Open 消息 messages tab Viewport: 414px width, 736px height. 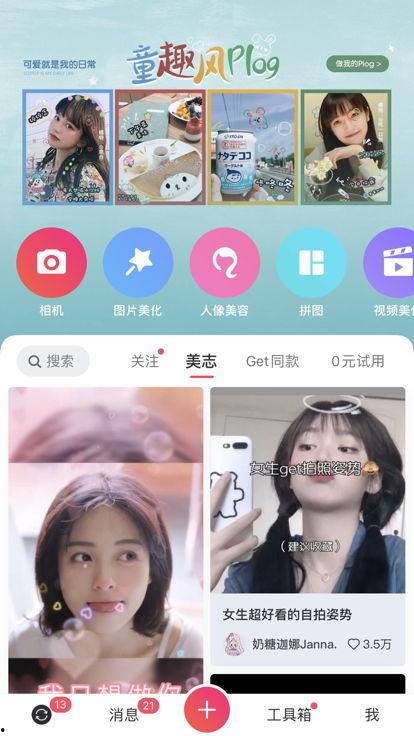coord(124,715)
